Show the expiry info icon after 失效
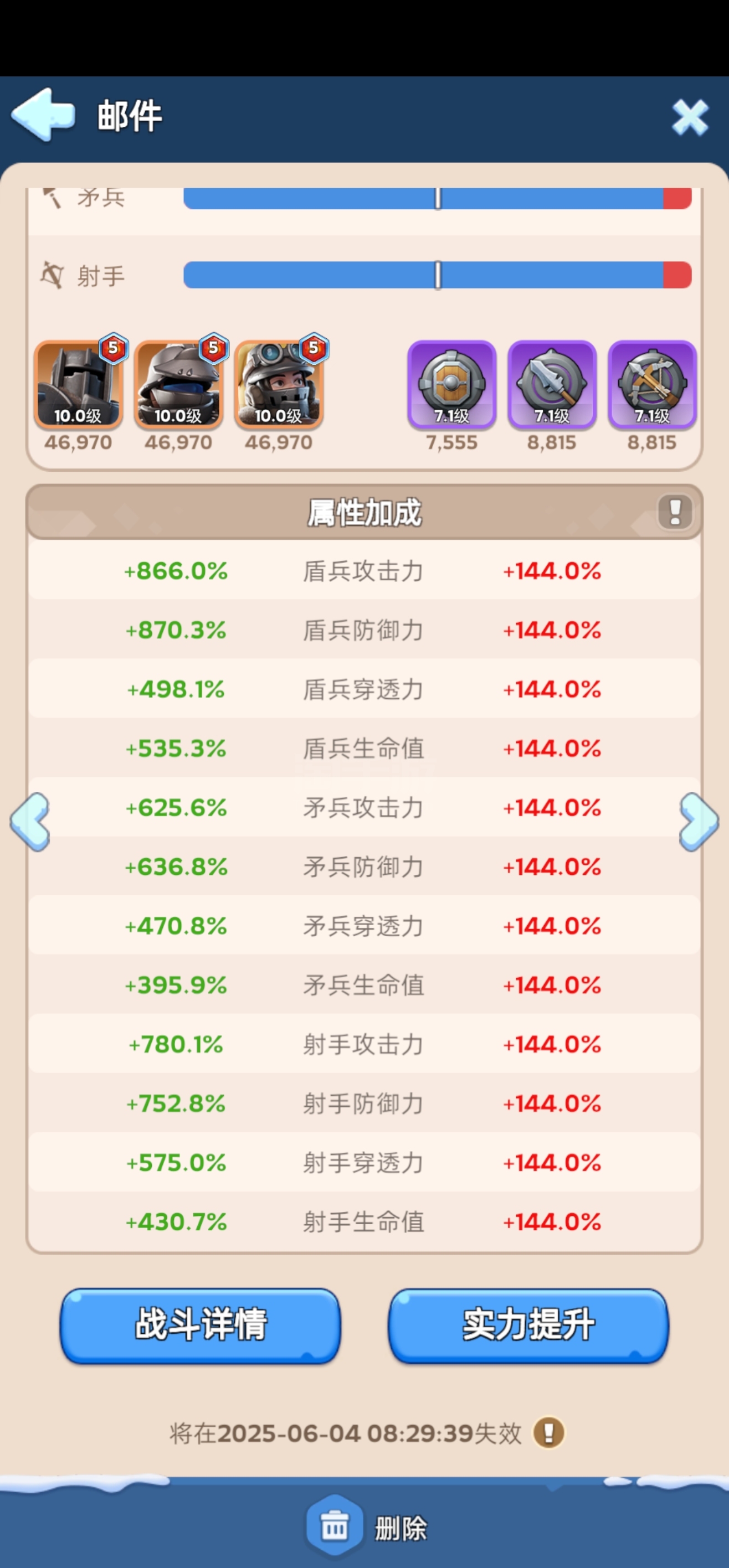Screen dimensions: 729x1568 tap(549, 1433)
